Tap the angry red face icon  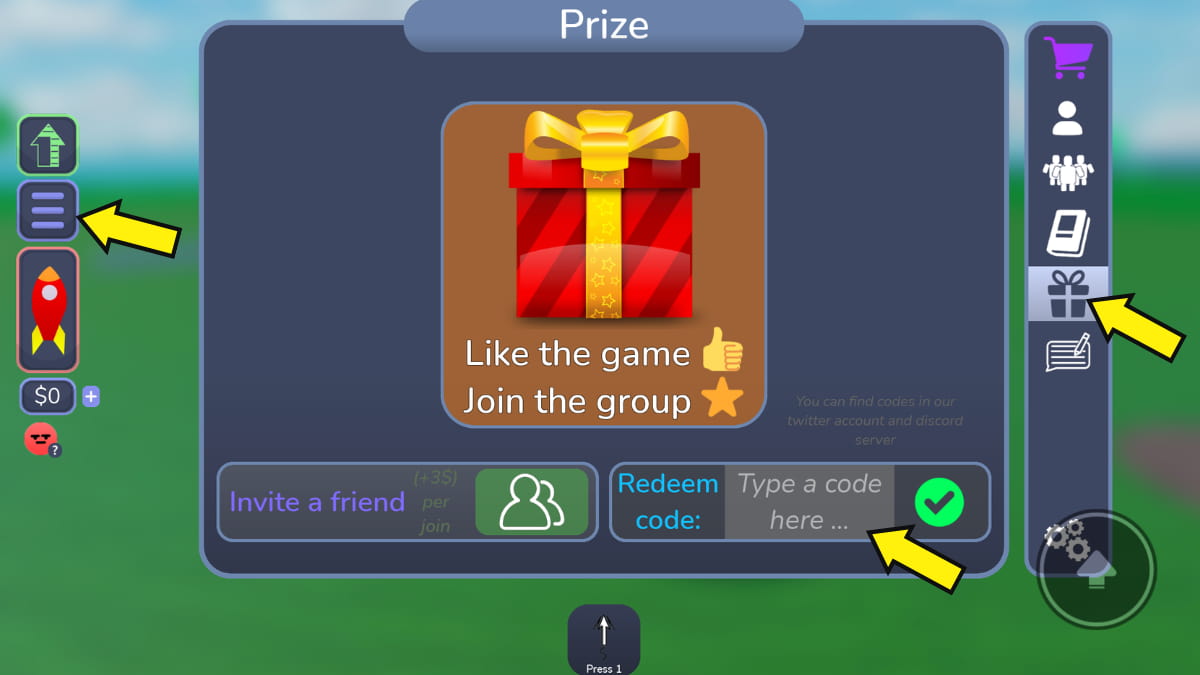tap(40, 439)
